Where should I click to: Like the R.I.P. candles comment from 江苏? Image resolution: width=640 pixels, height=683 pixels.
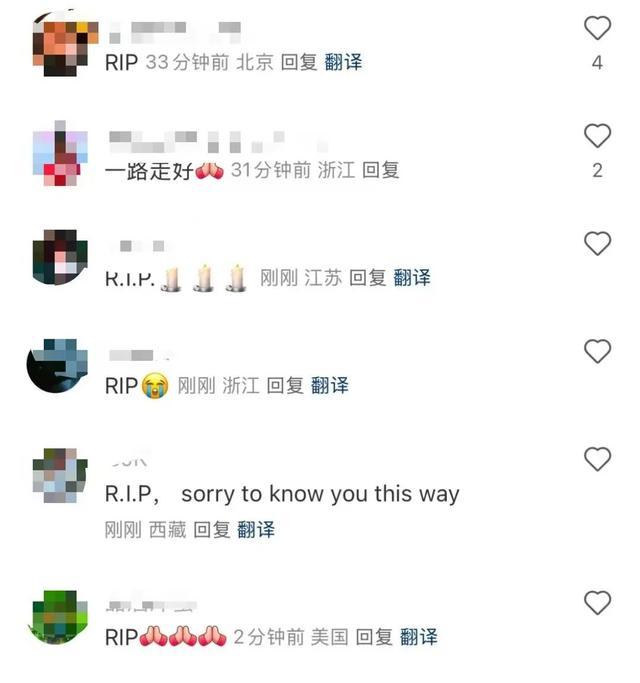[597, 243]
